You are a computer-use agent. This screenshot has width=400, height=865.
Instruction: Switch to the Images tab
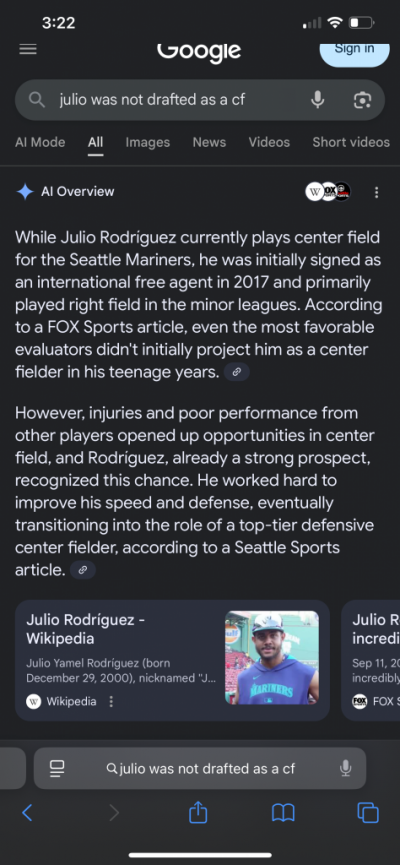[147, 142]
